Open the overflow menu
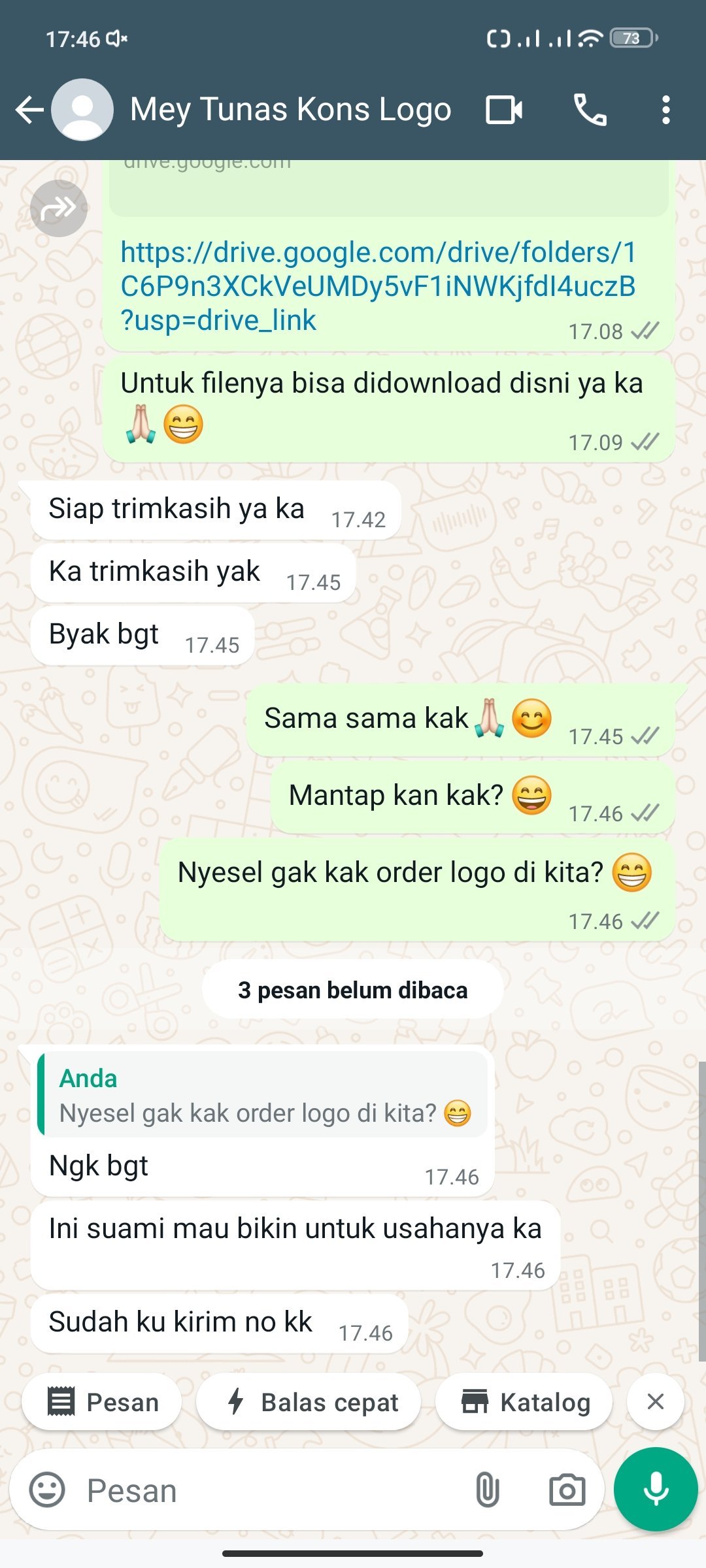Image resolution: width=706 pixels, height=1568 pixels. pos(665,110)
